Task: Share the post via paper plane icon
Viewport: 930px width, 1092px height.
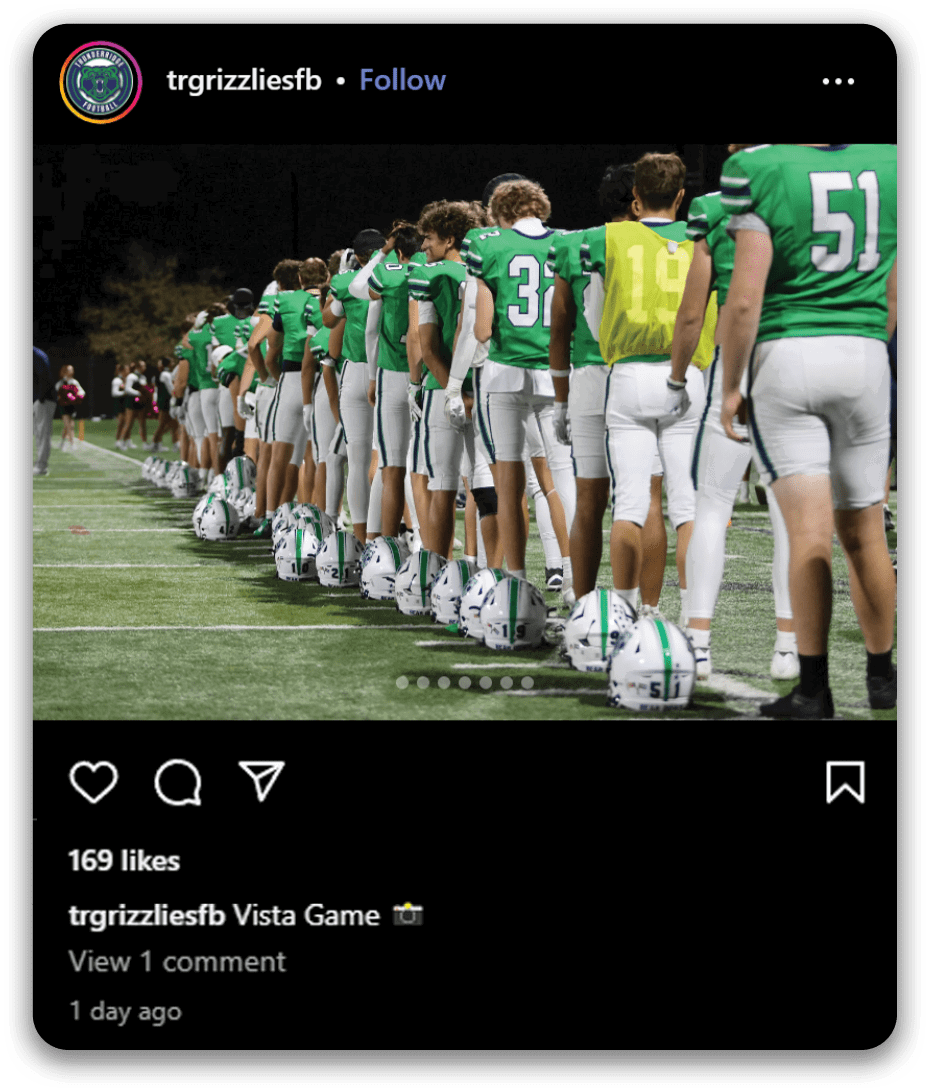Action: point(262,781)
